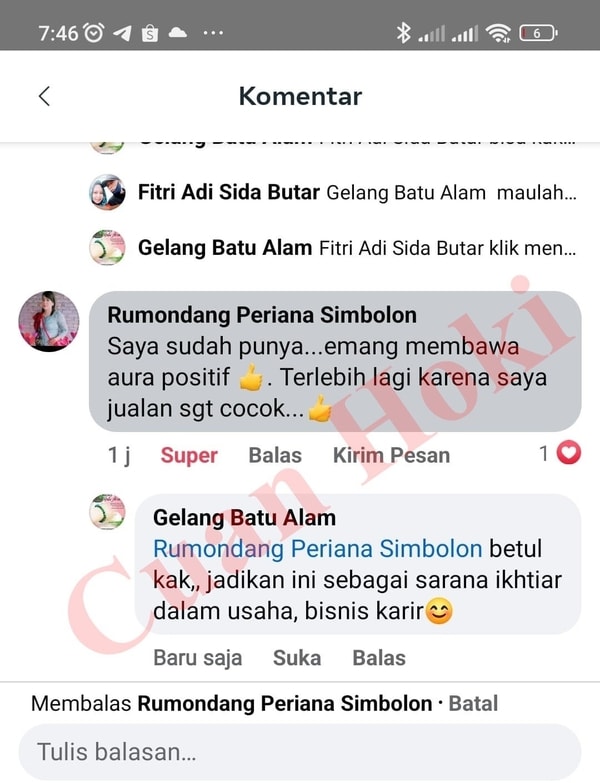Image resolution: width=600 pixels, height=783 pixels.
Task: Cancel the reply with Batal
Action: [x=473, y=703]
